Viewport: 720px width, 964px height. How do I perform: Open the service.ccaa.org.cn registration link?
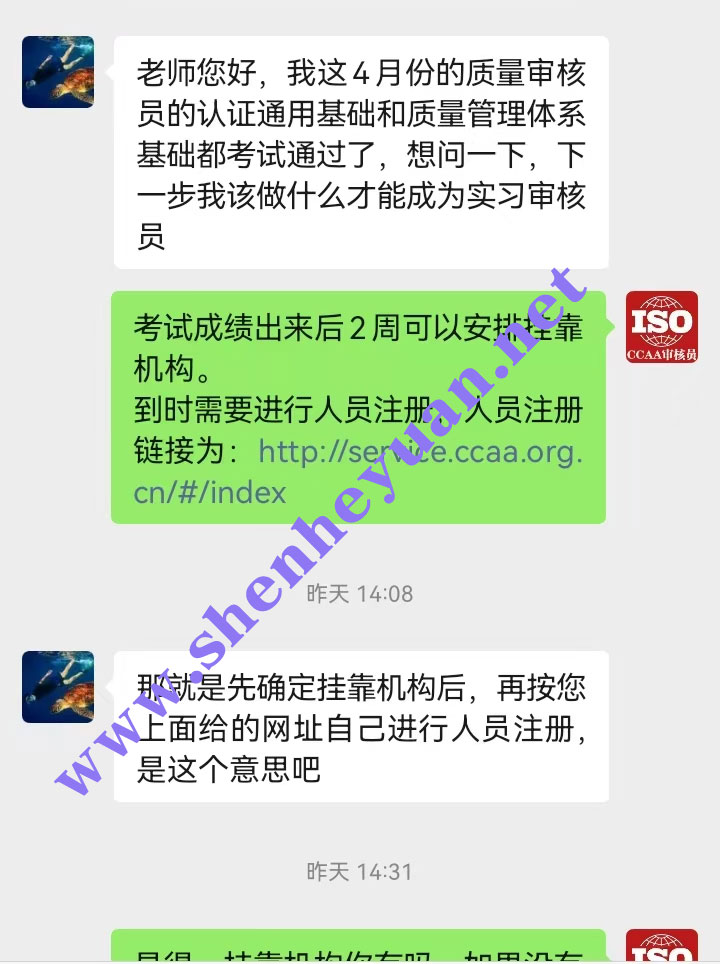click(418, 454)
